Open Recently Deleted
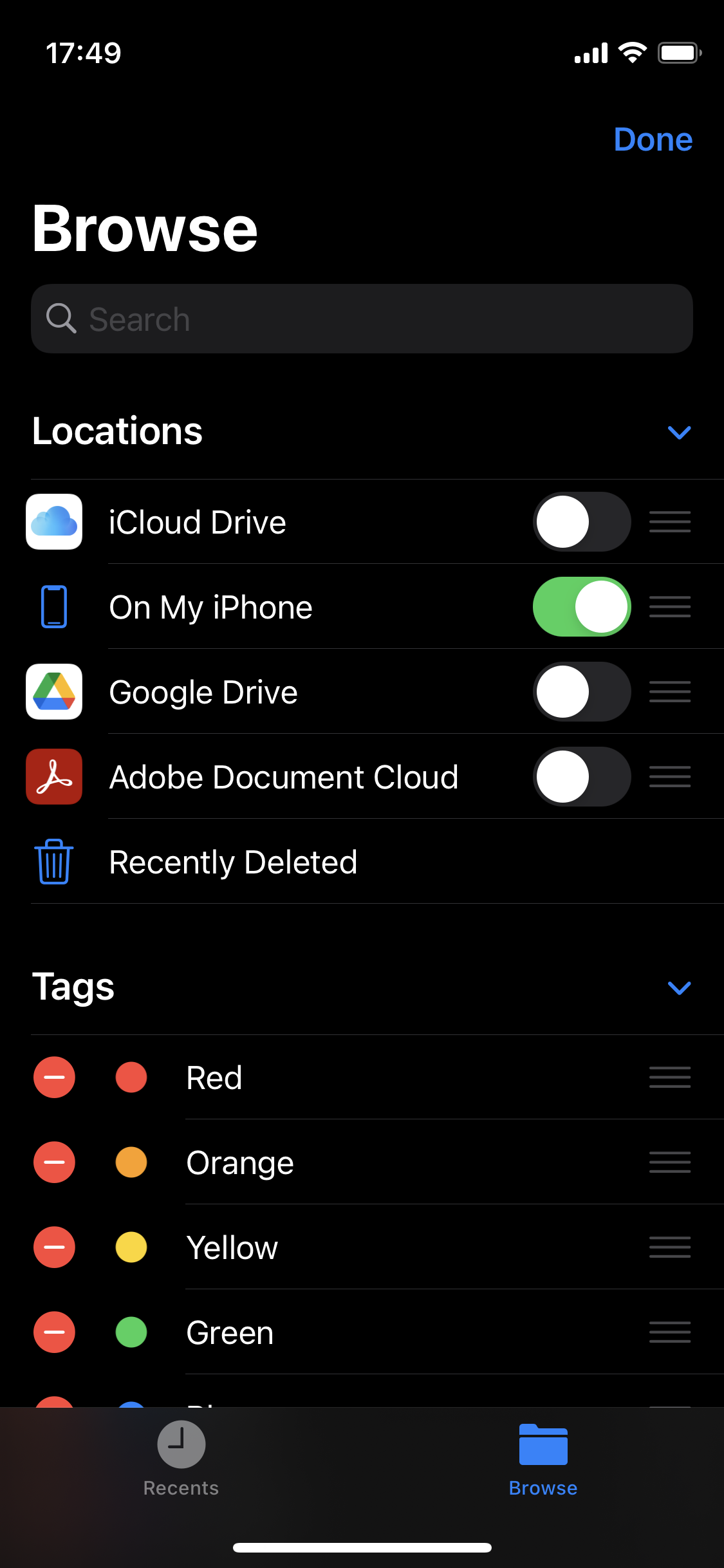 [x=233, y=862]
